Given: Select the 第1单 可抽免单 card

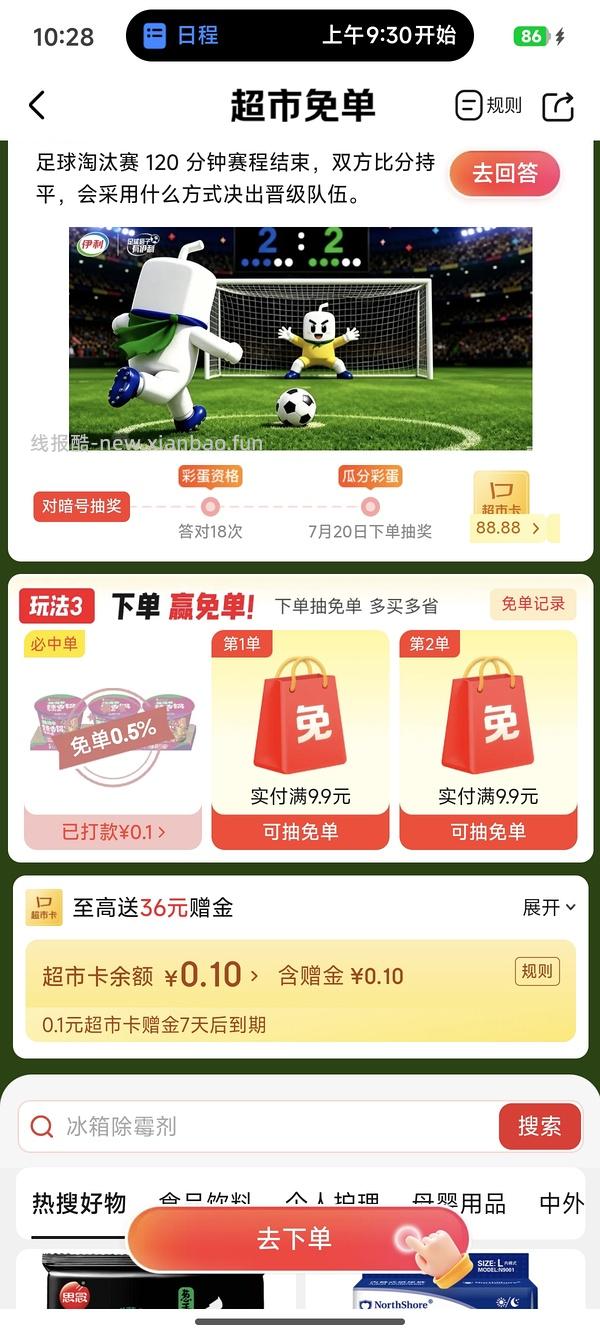Looking at the screenshot, I should click(x=300, y=739).
